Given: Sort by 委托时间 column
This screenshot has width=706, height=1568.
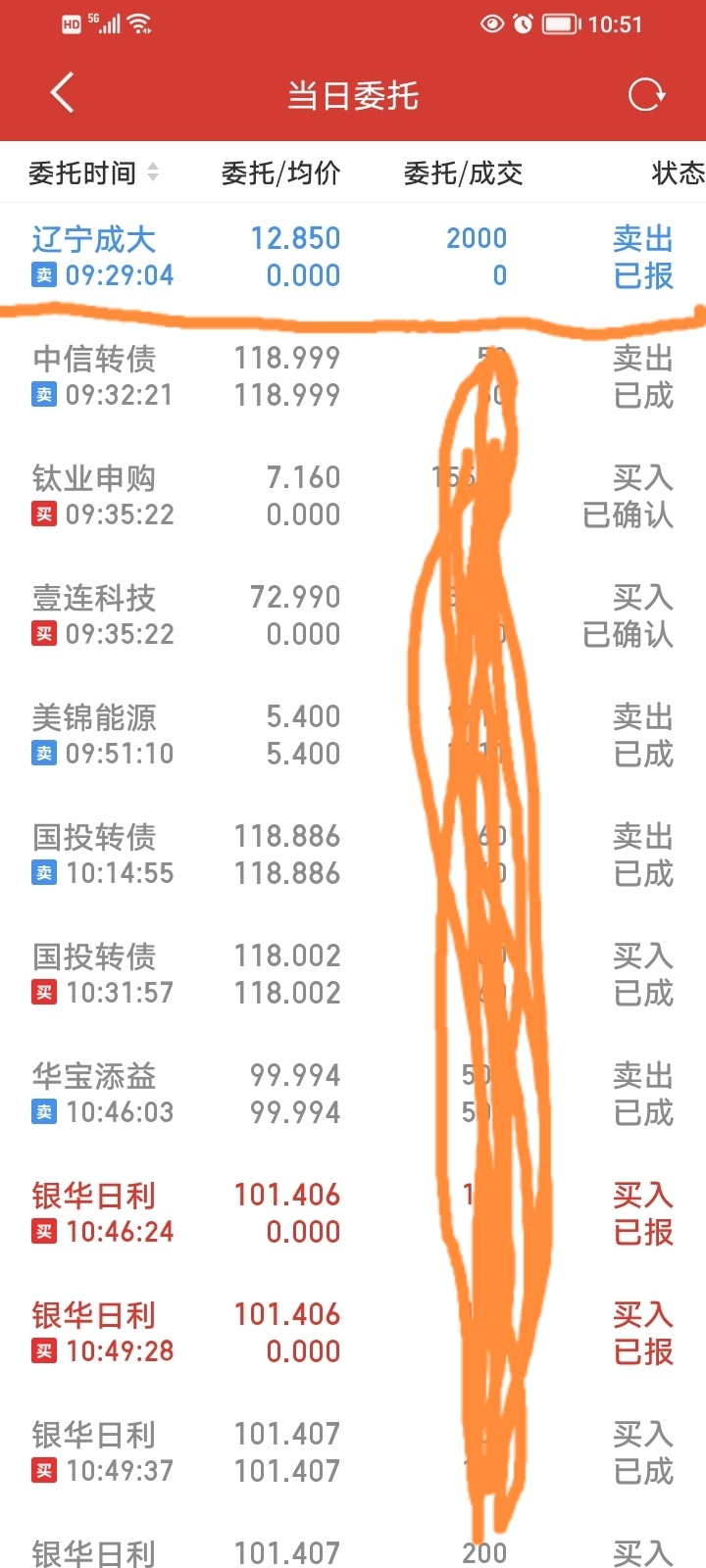Looking at the screenshot, I should [x=93, y=173].
